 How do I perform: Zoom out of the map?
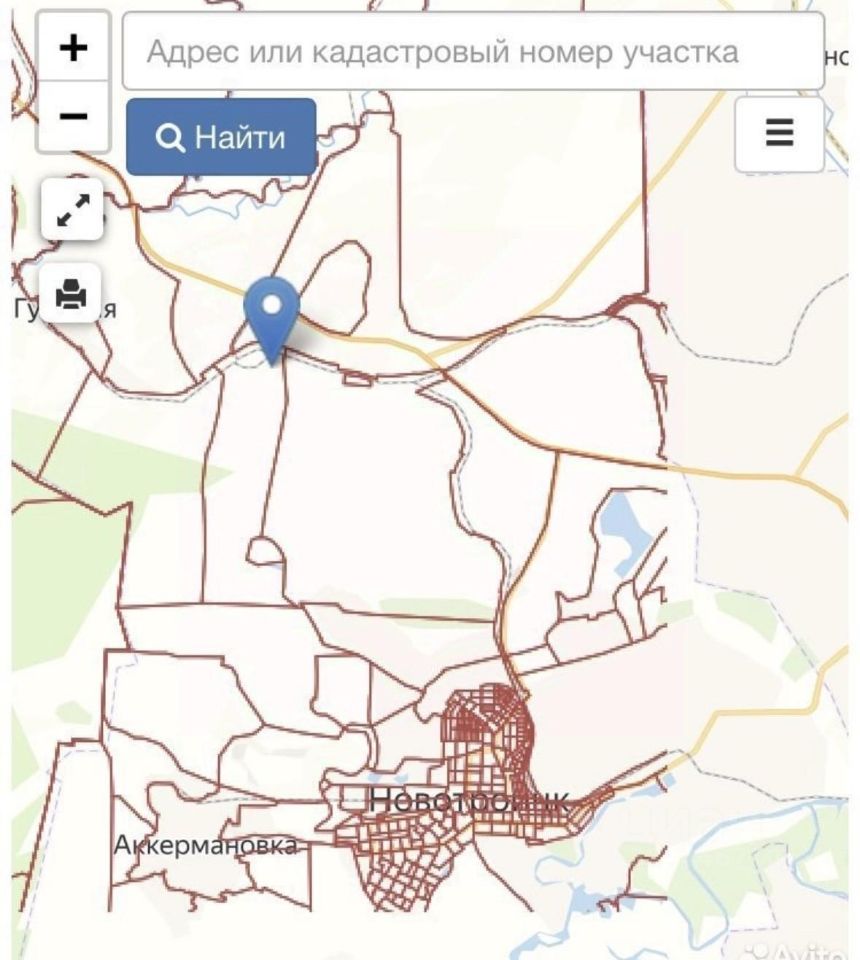pos(73,116)
